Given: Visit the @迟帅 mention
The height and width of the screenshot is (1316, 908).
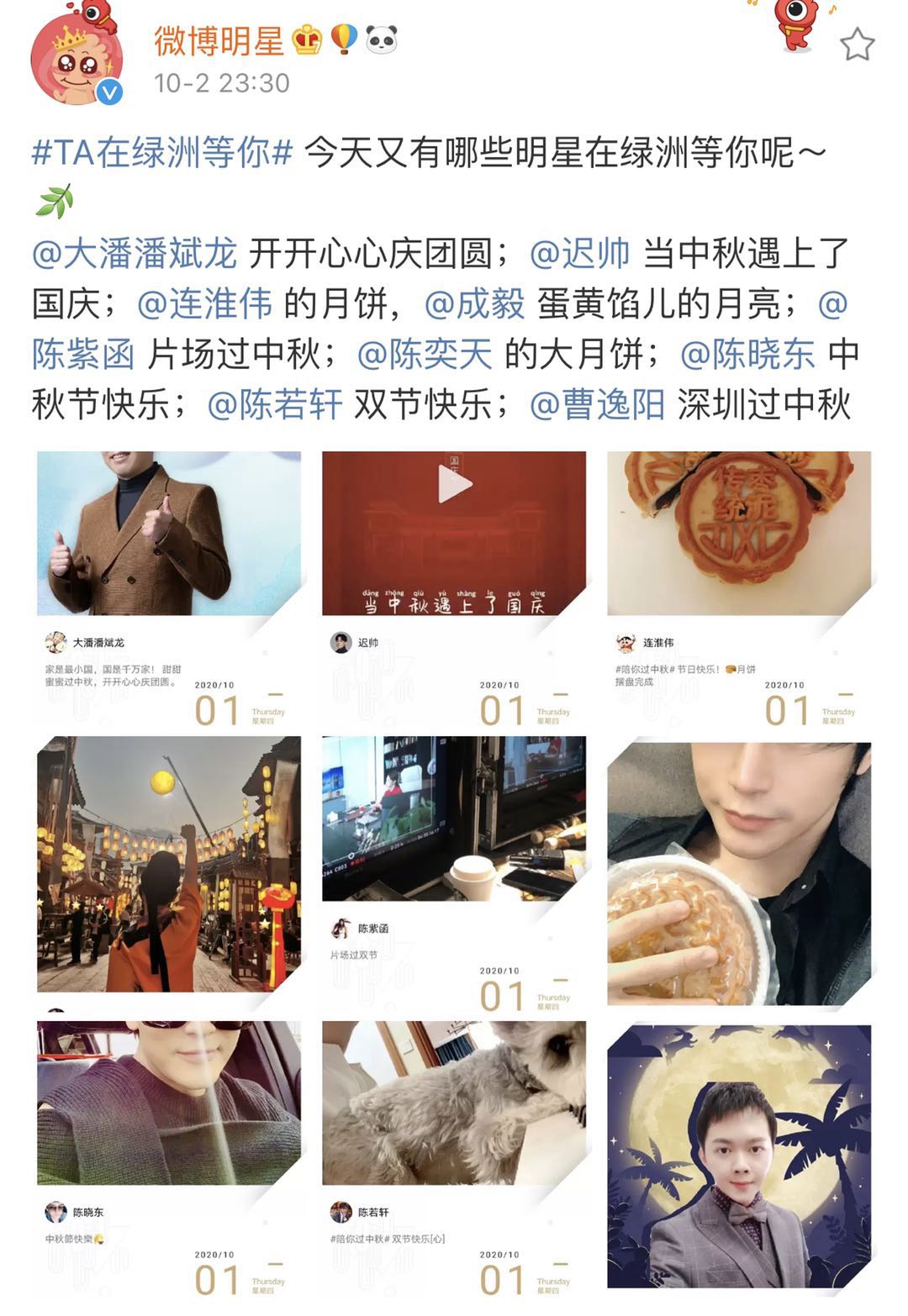Looking at the screenshot, I should coord(580,253).
